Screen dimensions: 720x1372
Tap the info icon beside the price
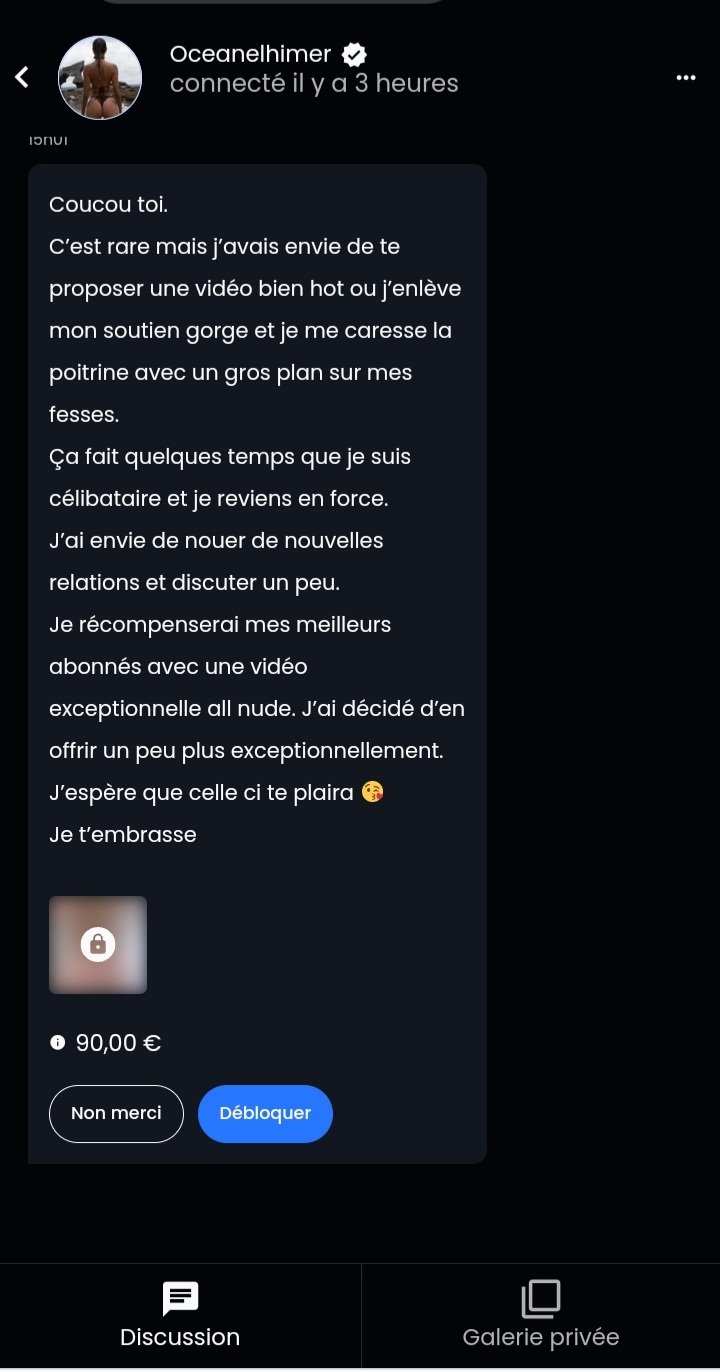pos(58,1043)
